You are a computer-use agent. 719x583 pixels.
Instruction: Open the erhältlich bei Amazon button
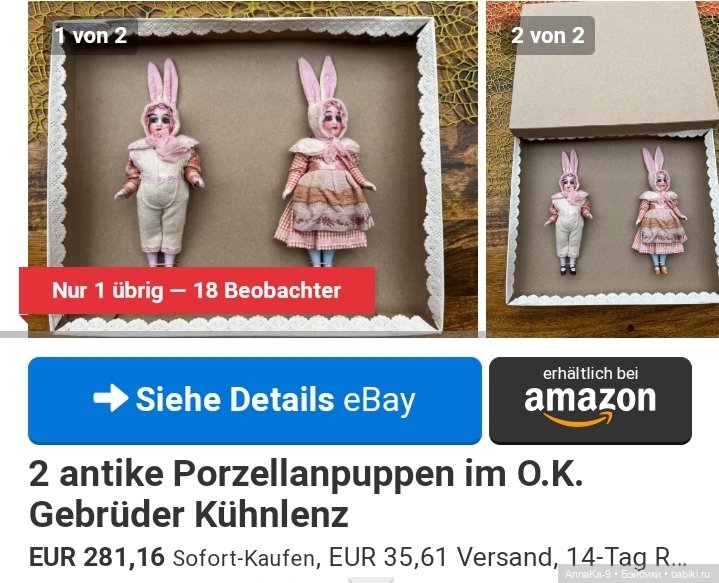point(590,400)
